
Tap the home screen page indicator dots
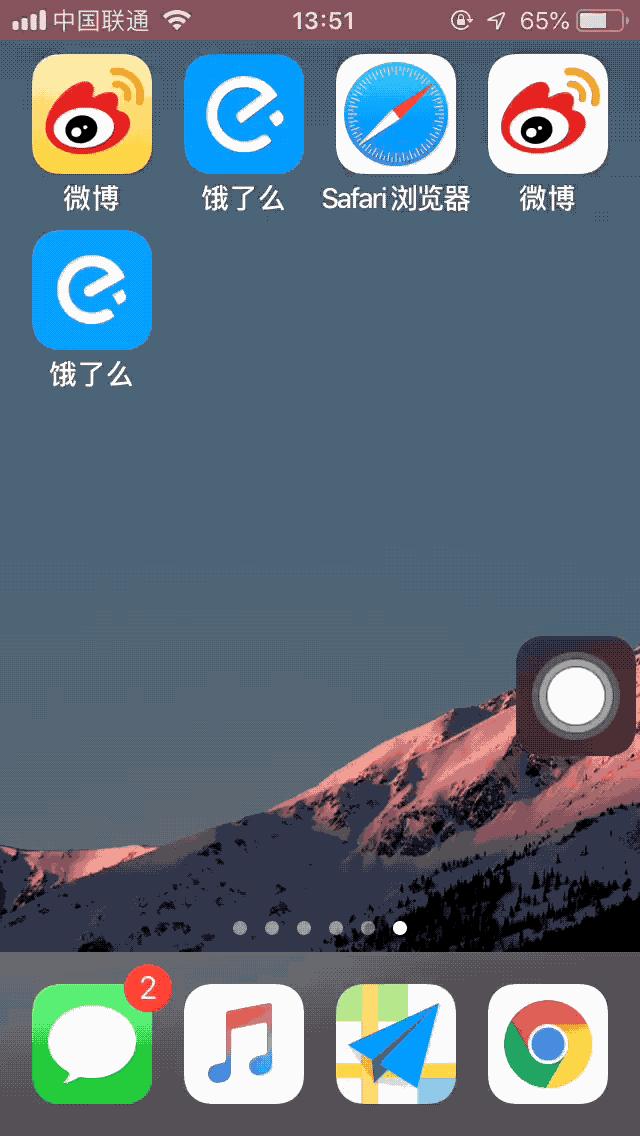320,927
